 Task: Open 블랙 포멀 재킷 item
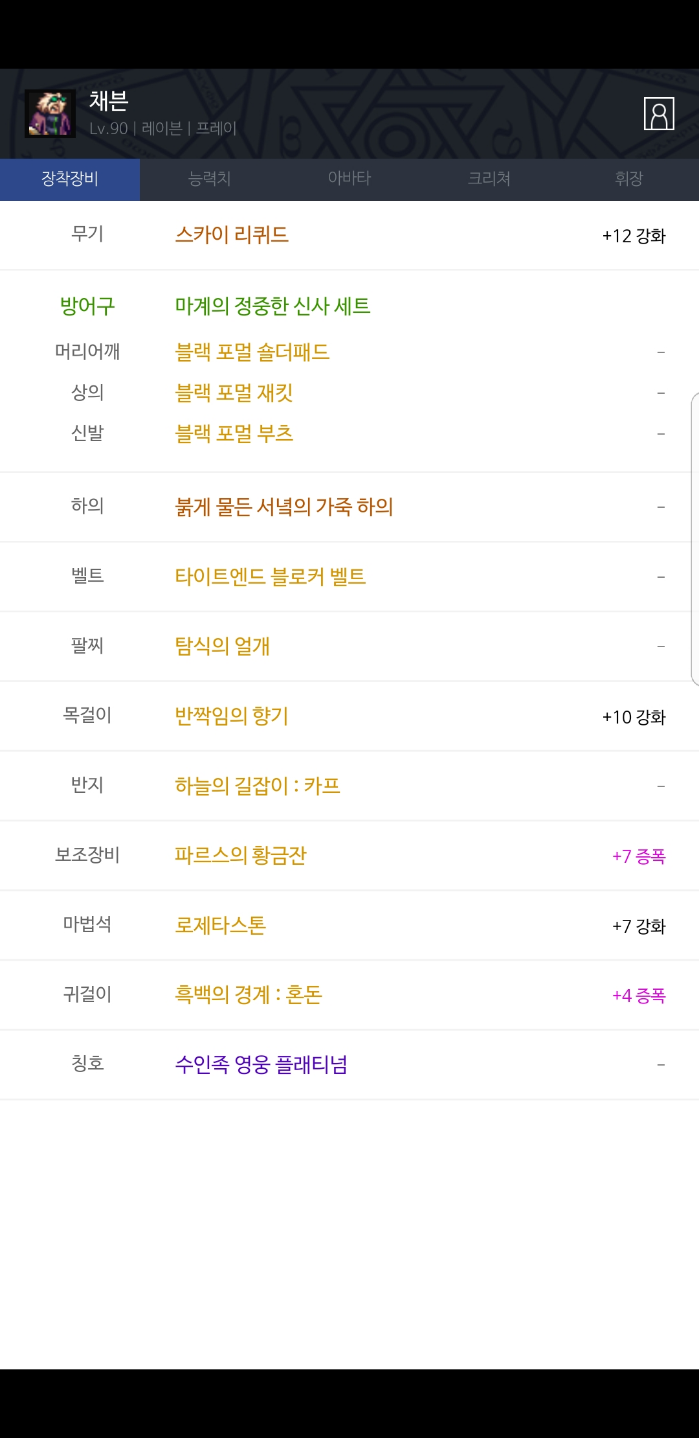click(x=234, y=393)
